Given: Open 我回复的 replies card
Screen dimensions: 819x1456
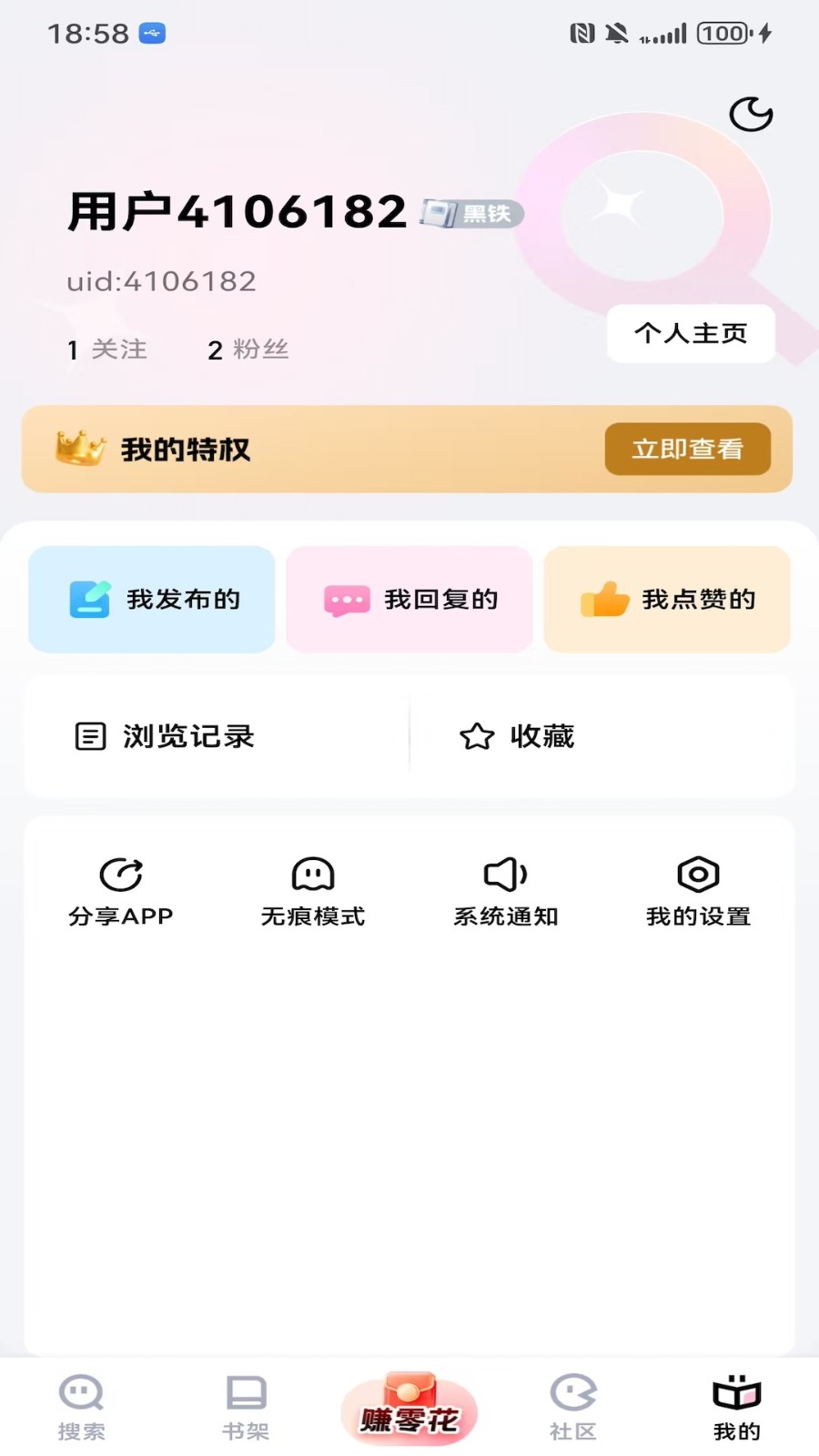Looking at the screenshot, I should pos(409,599).
